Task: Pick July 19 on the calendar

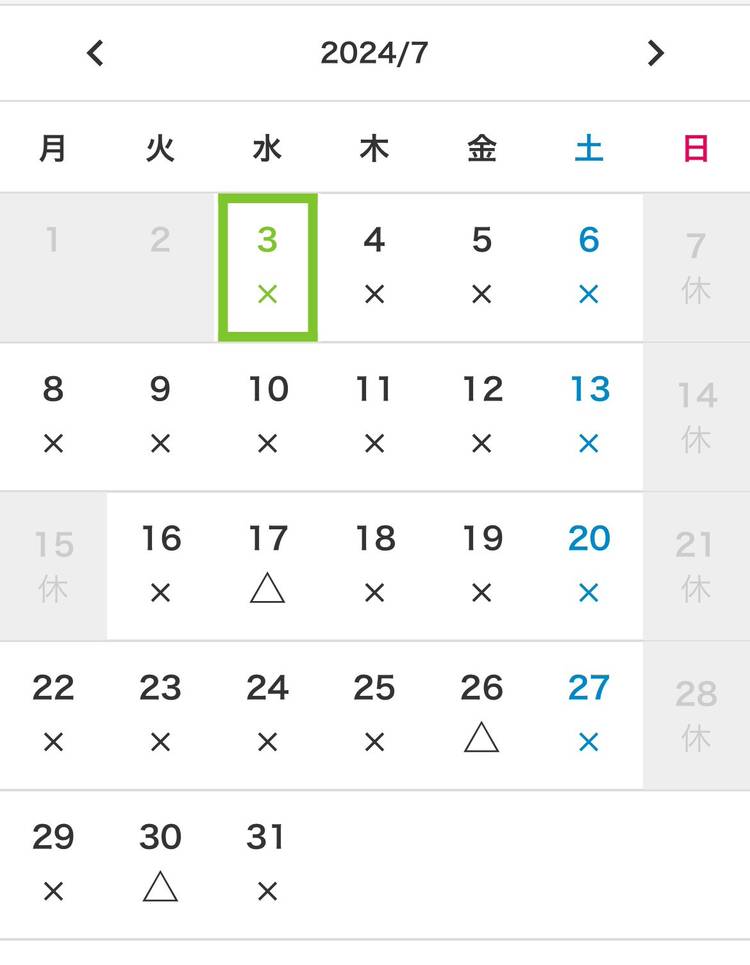Action: (481, 565)
